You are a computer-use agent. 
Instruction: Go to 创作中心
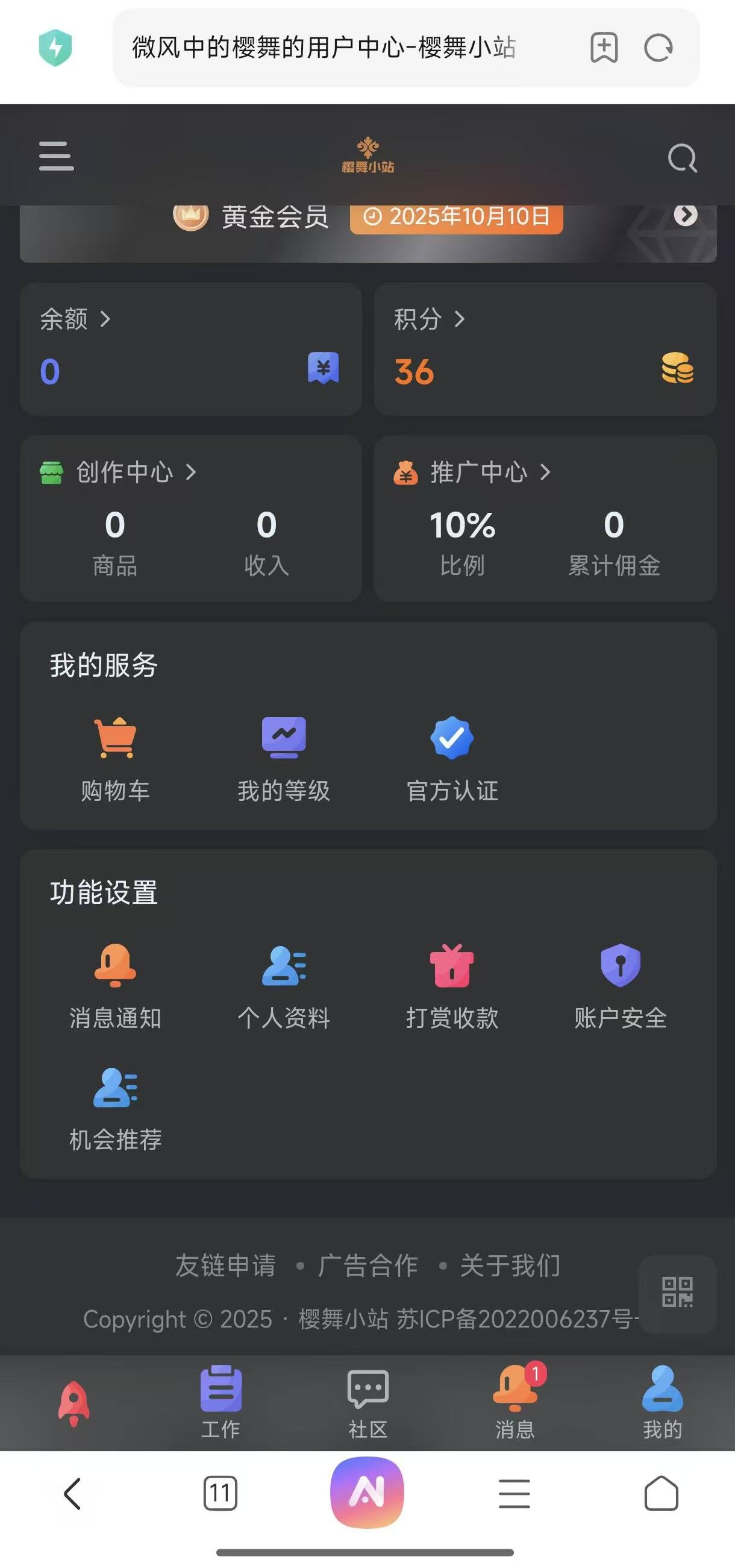pyautogui.click(x=125, y=472)
